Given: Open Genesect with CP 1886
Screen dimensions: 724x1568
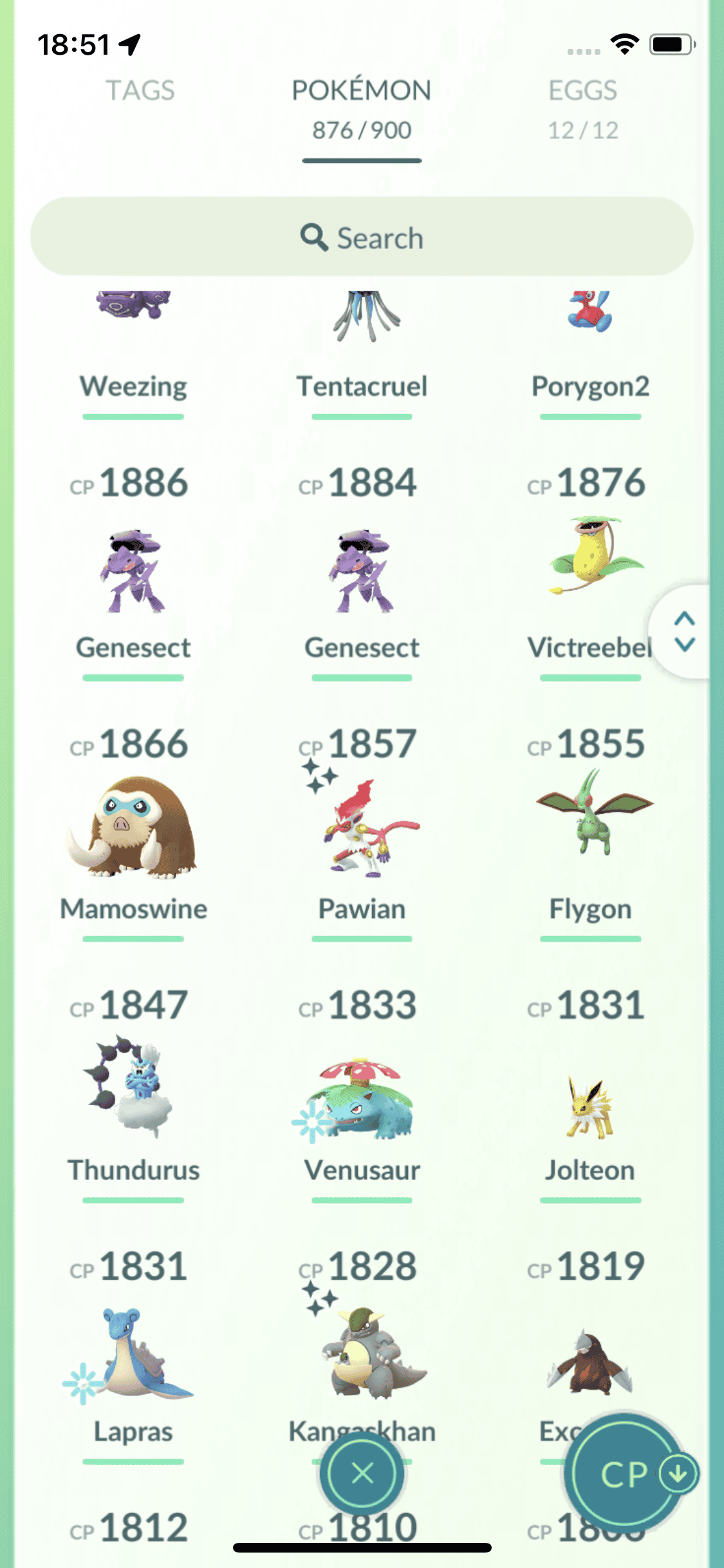Looking at the screenshot, I should [133, 570].
